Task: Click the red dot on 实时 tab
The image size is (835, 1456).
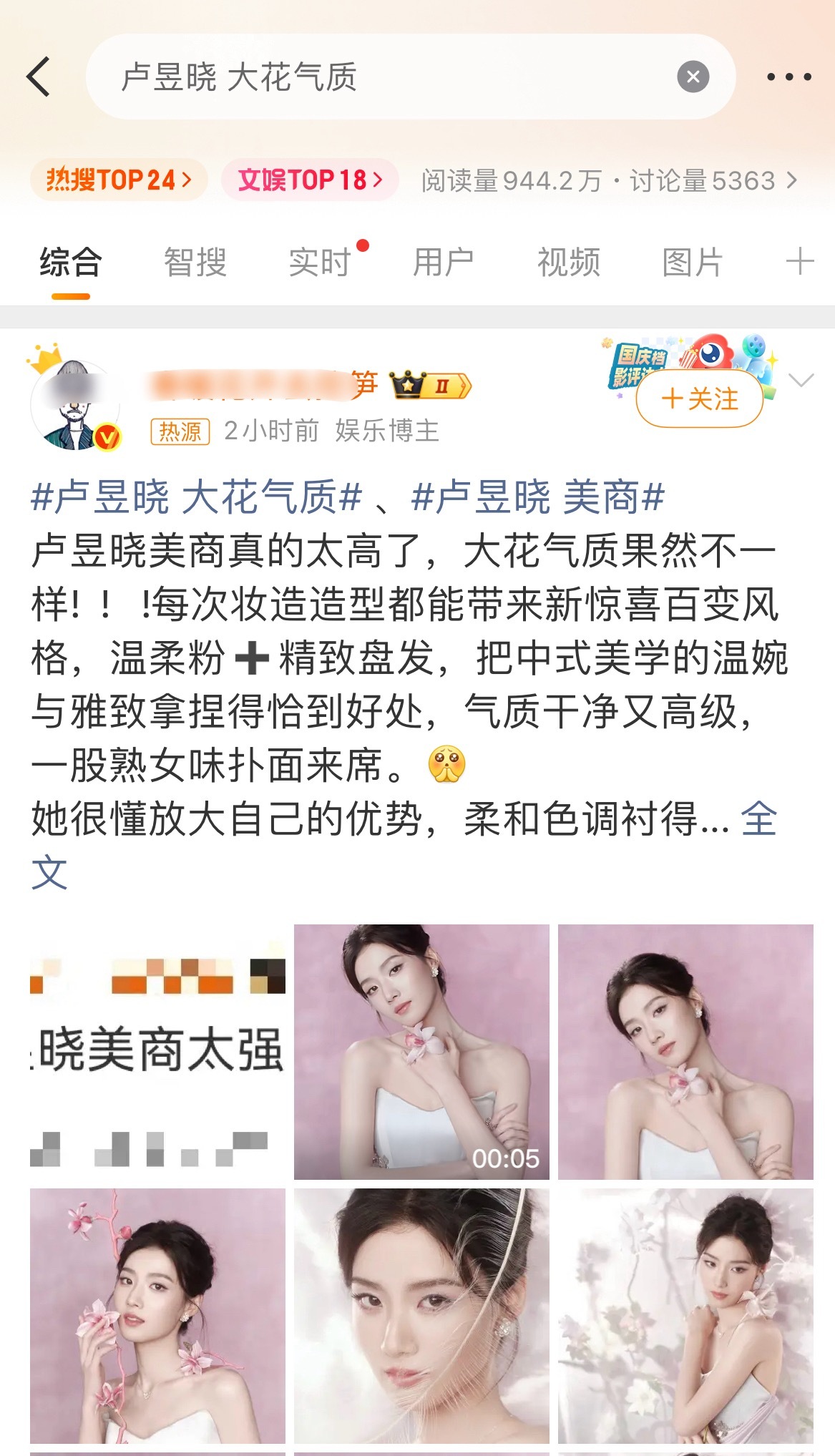Action: point(363,245)
